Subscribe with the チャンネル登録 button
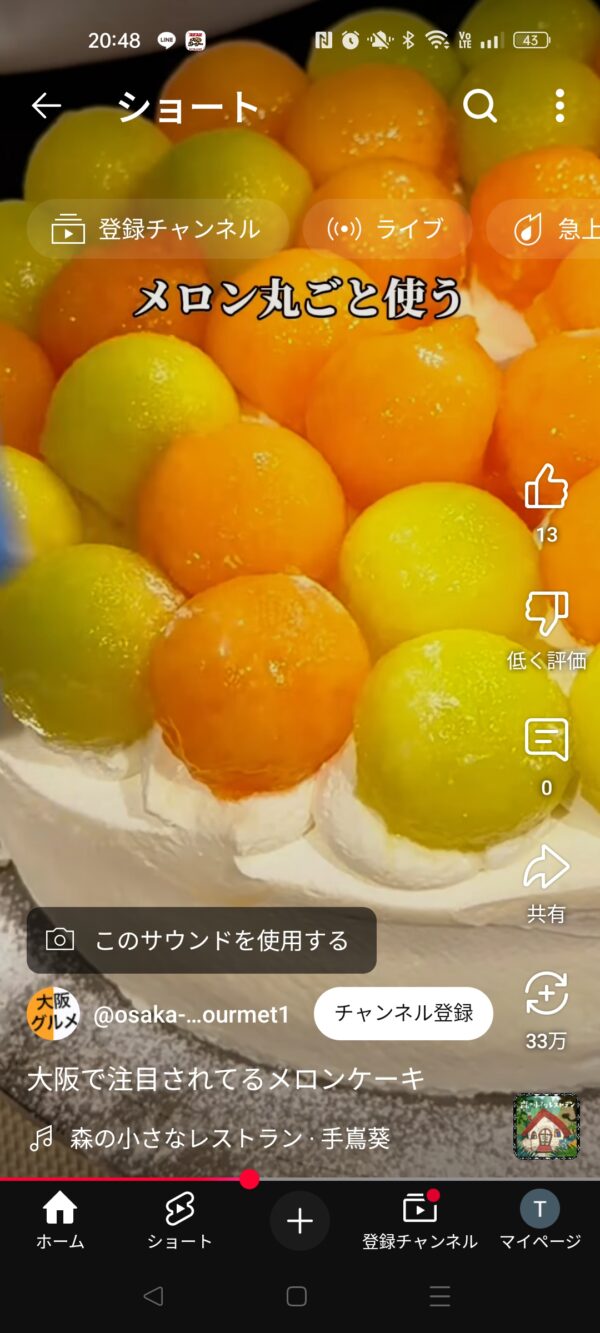600x1333 pixels. 403,1013
